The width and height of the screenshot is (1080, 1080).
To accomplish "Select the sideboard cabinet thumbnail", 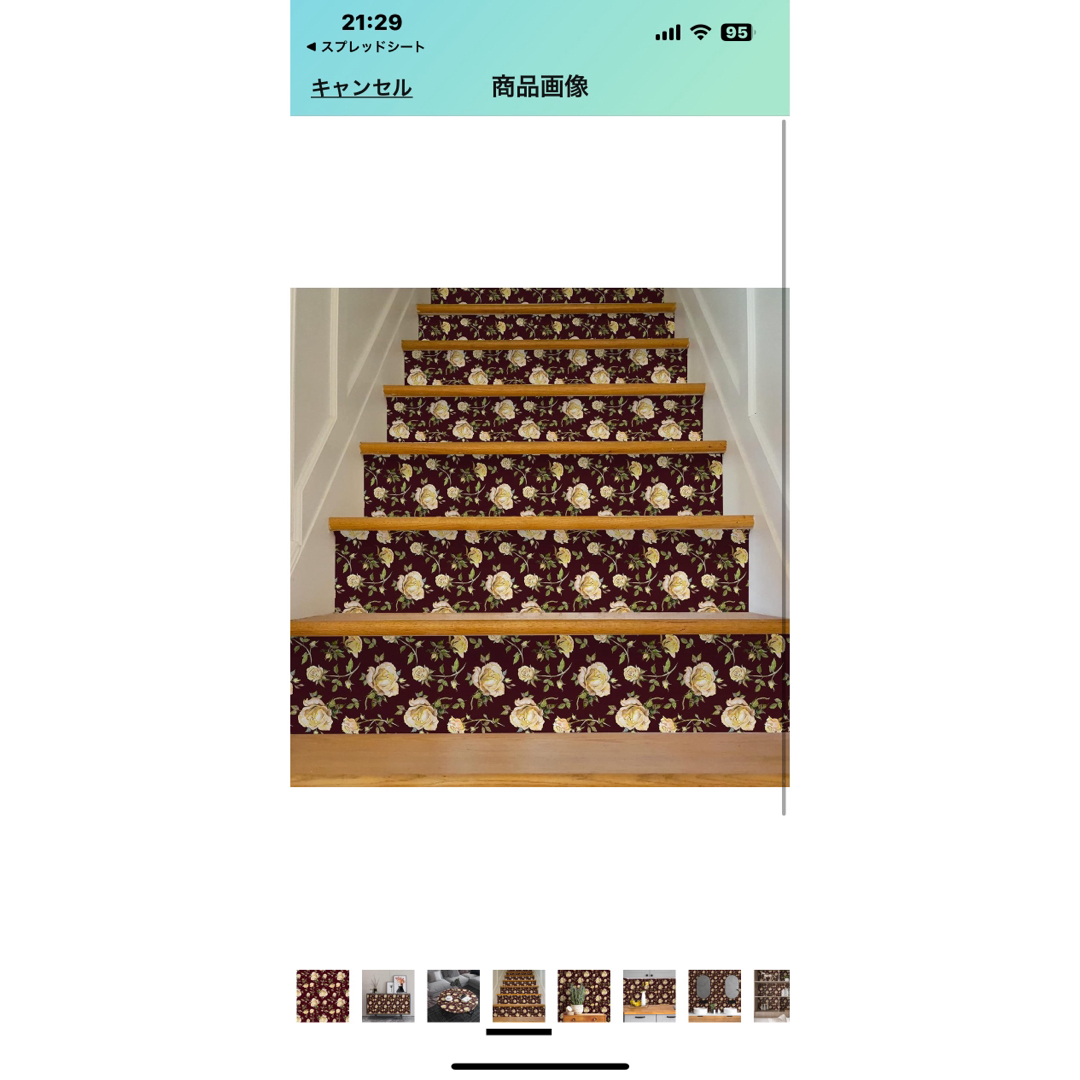I will point(388,996).
